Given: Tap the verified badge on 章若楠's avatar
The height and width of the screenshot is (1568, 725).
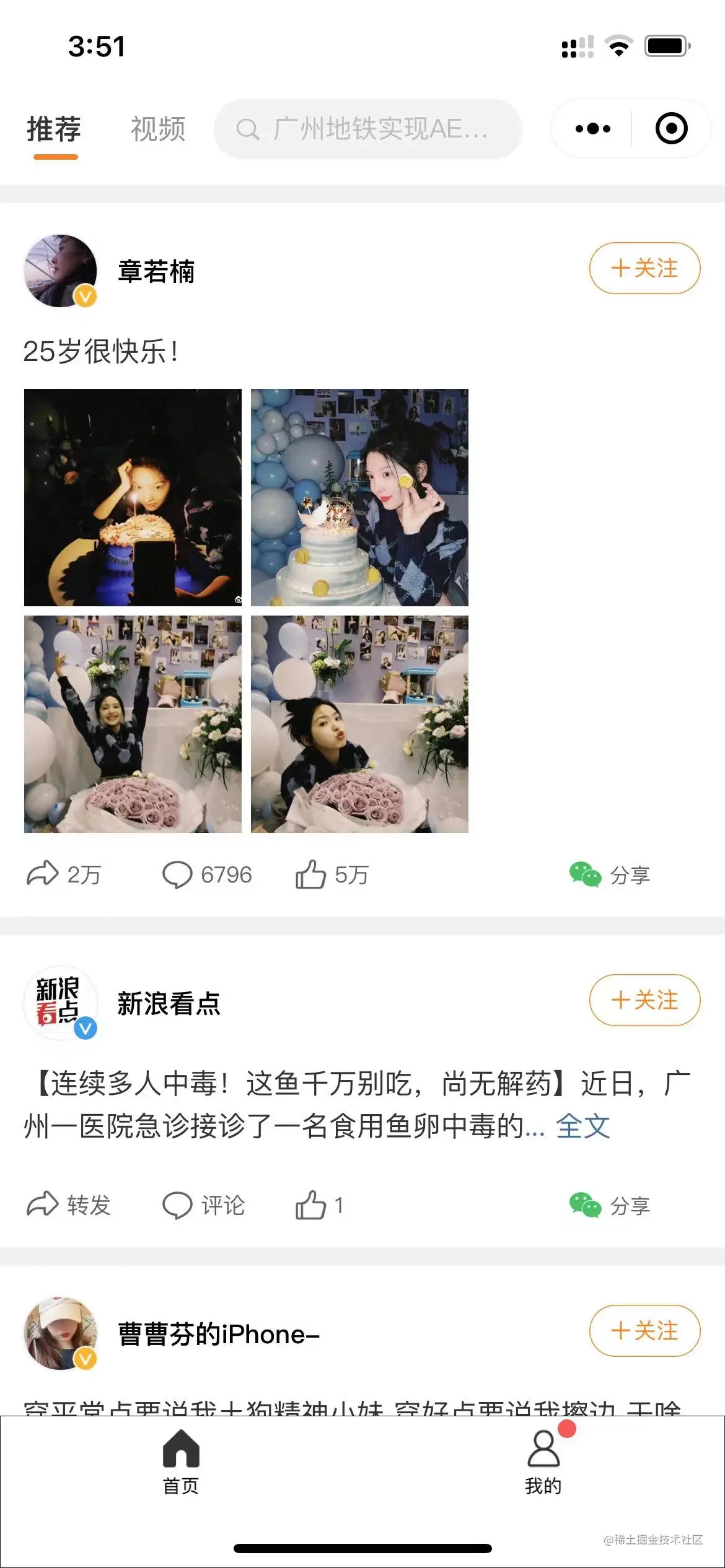Looking at the screenshot, I should tap(86, 296).
